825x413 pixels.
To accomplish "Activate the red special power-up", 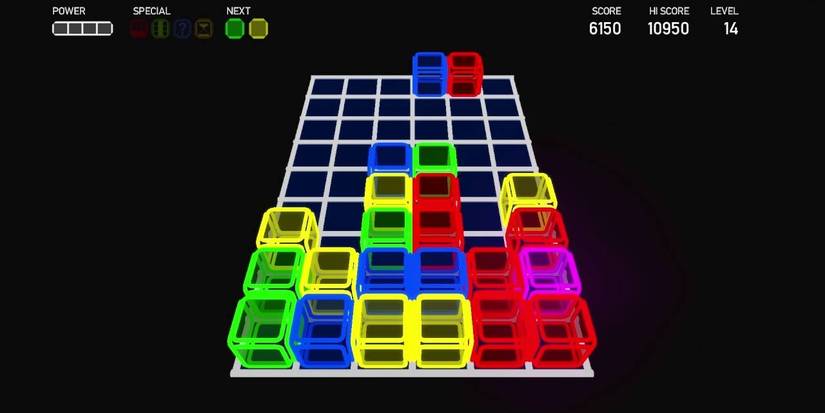I will click(x=139, y=29).
